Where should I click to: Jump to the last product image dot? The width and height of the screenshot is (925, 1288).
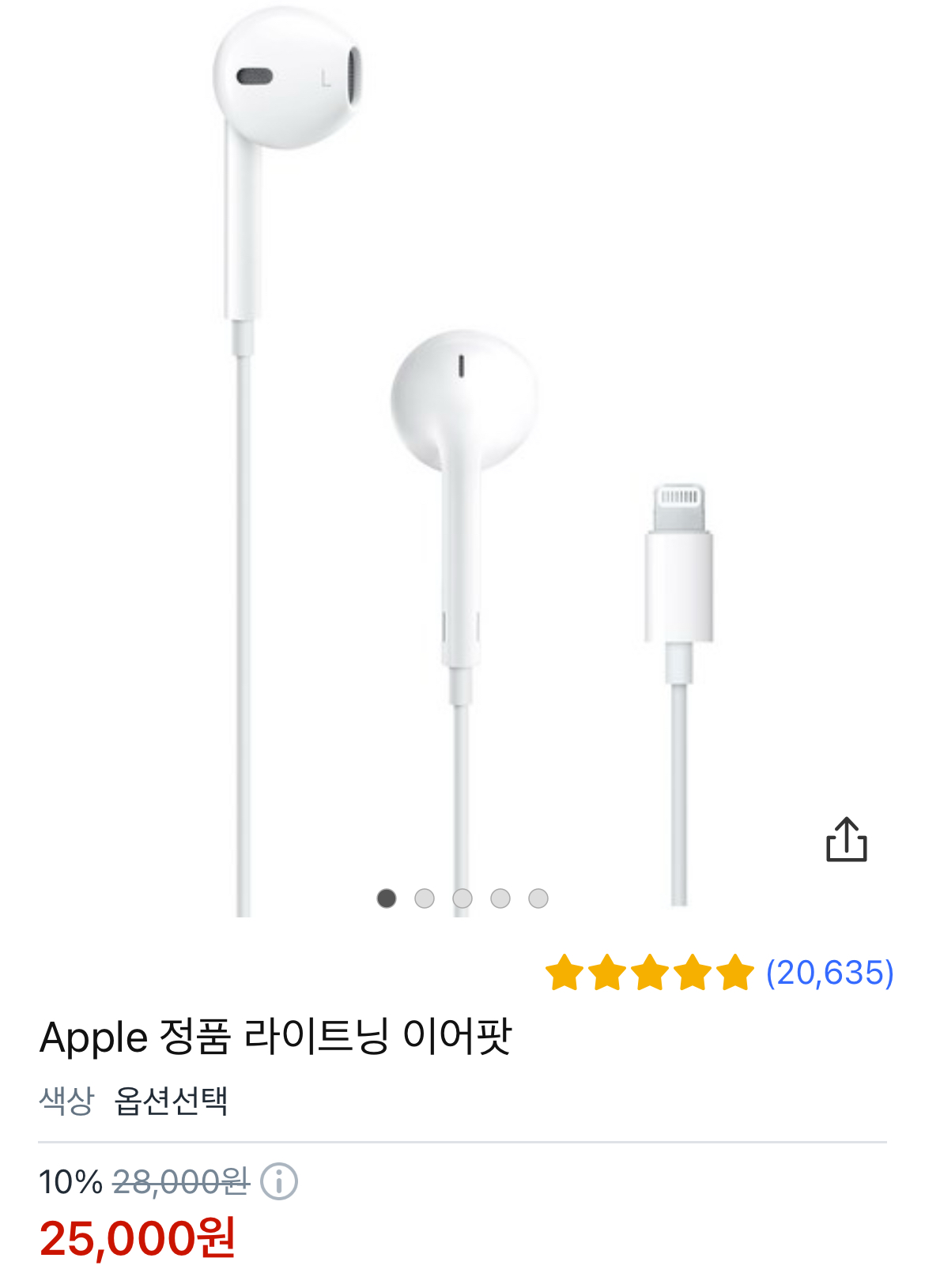click(x=538, y=898)
